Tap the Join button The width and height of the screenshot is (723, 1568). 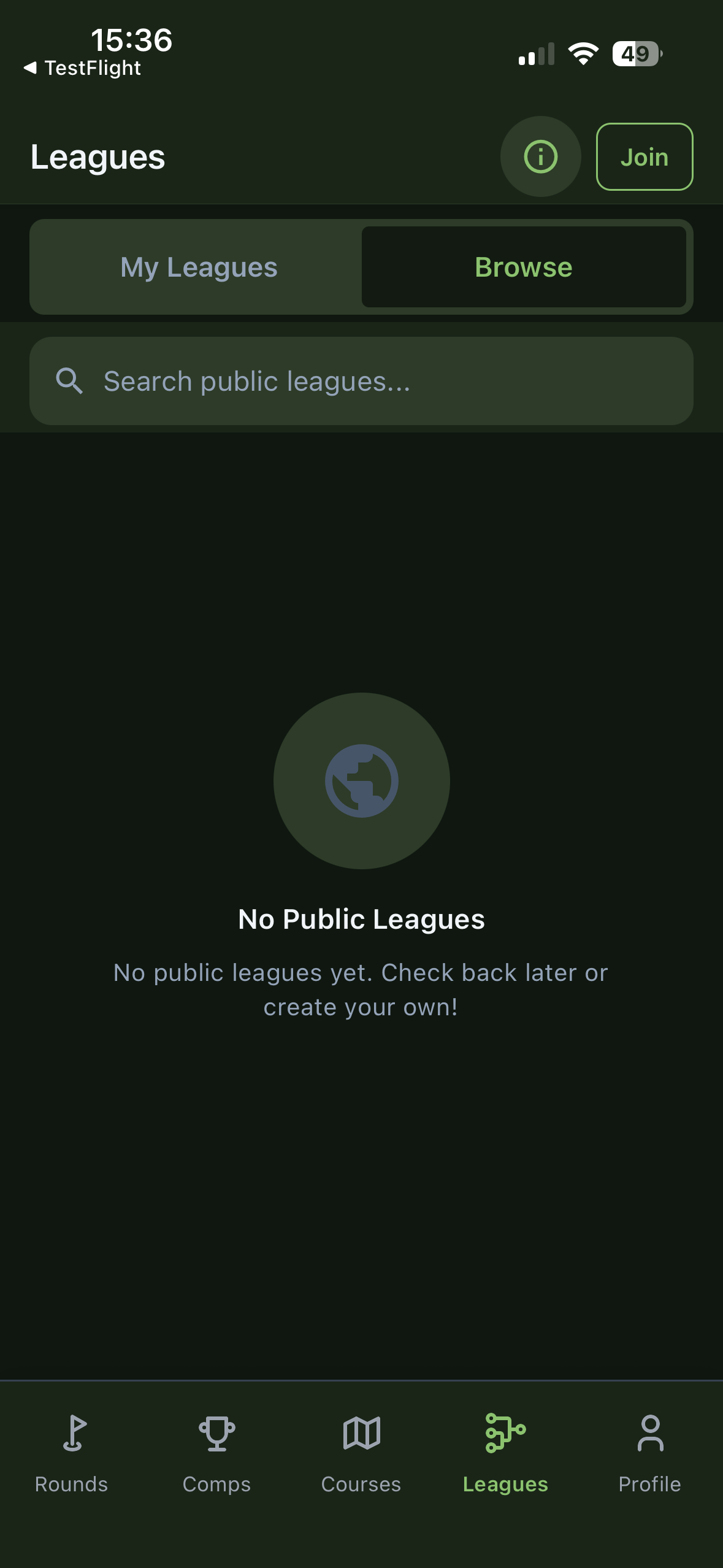tap(644, 157)
